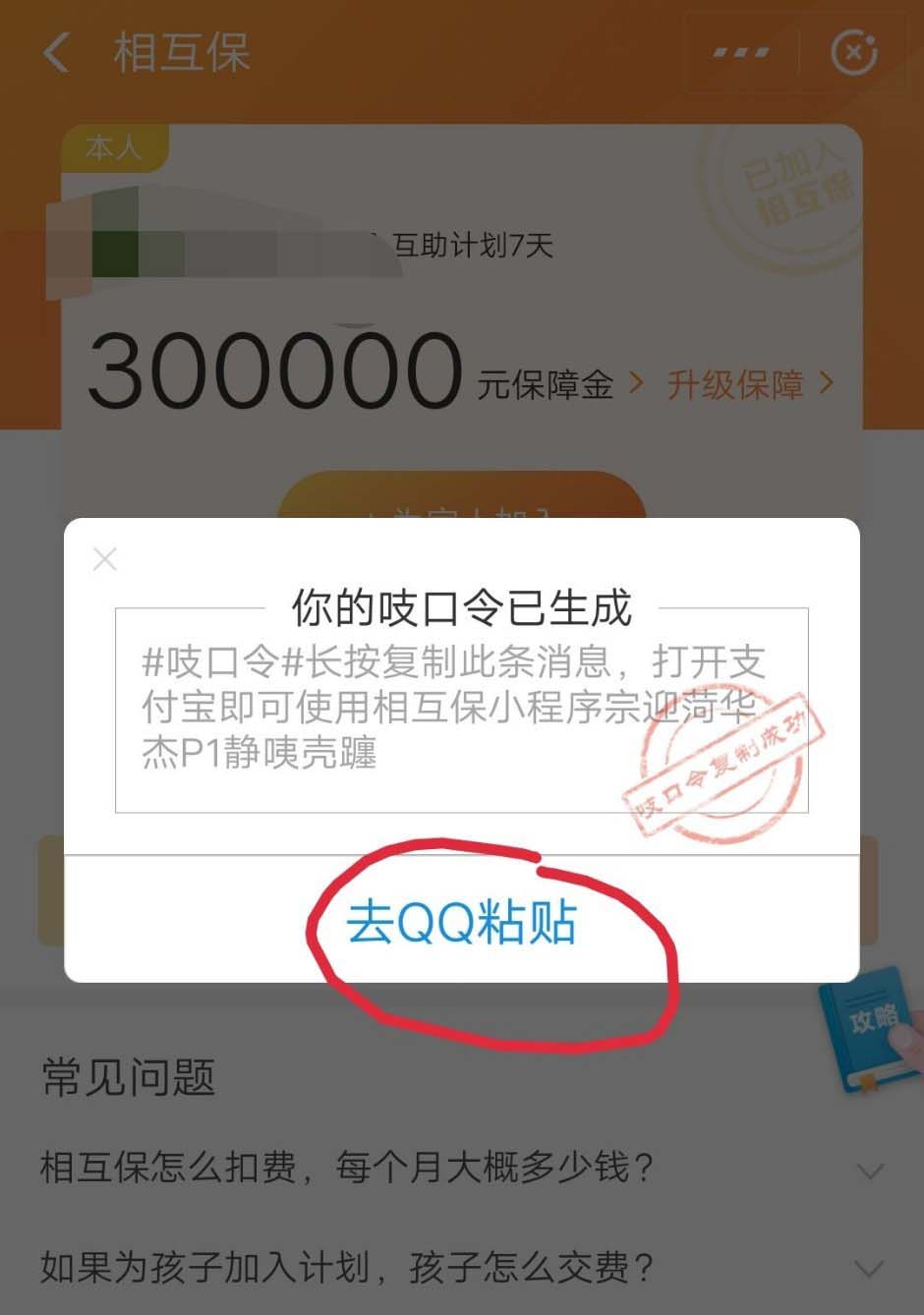Expand 相互保怎么扣费 question
The width and height of the screenshot is (924, 1315).
tap(461, 1168)
